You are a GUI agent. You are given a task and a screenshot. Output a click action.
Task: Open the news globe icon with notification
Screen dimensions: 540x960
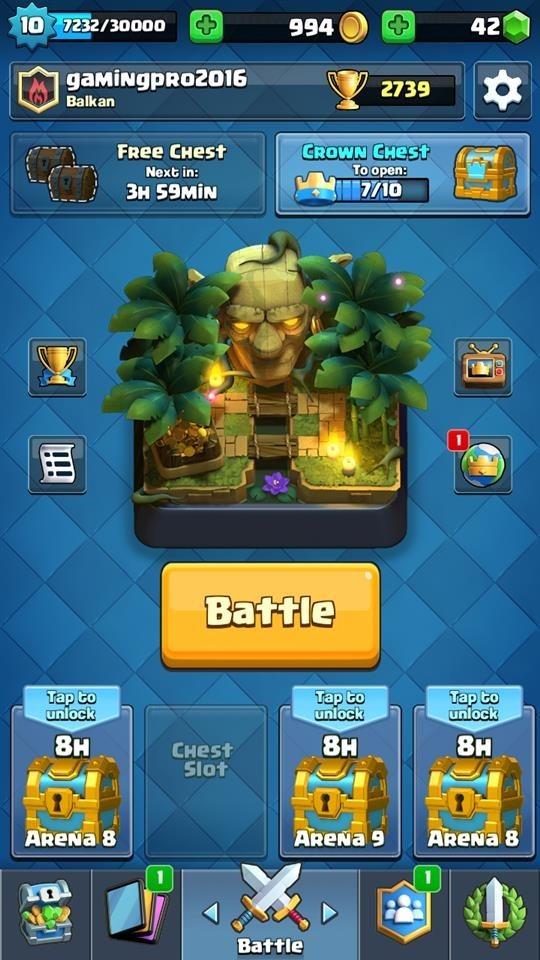click(483, 464)
